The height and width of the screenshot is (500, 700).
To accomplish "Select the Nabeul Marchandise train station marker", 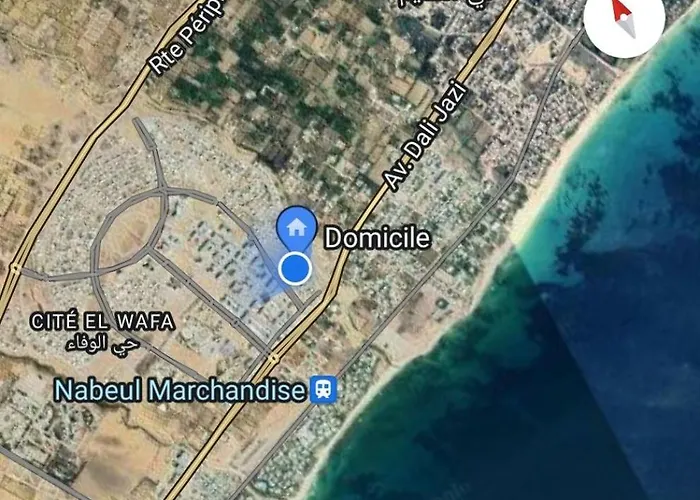I will pyautogui.click(x=323, y=391).
